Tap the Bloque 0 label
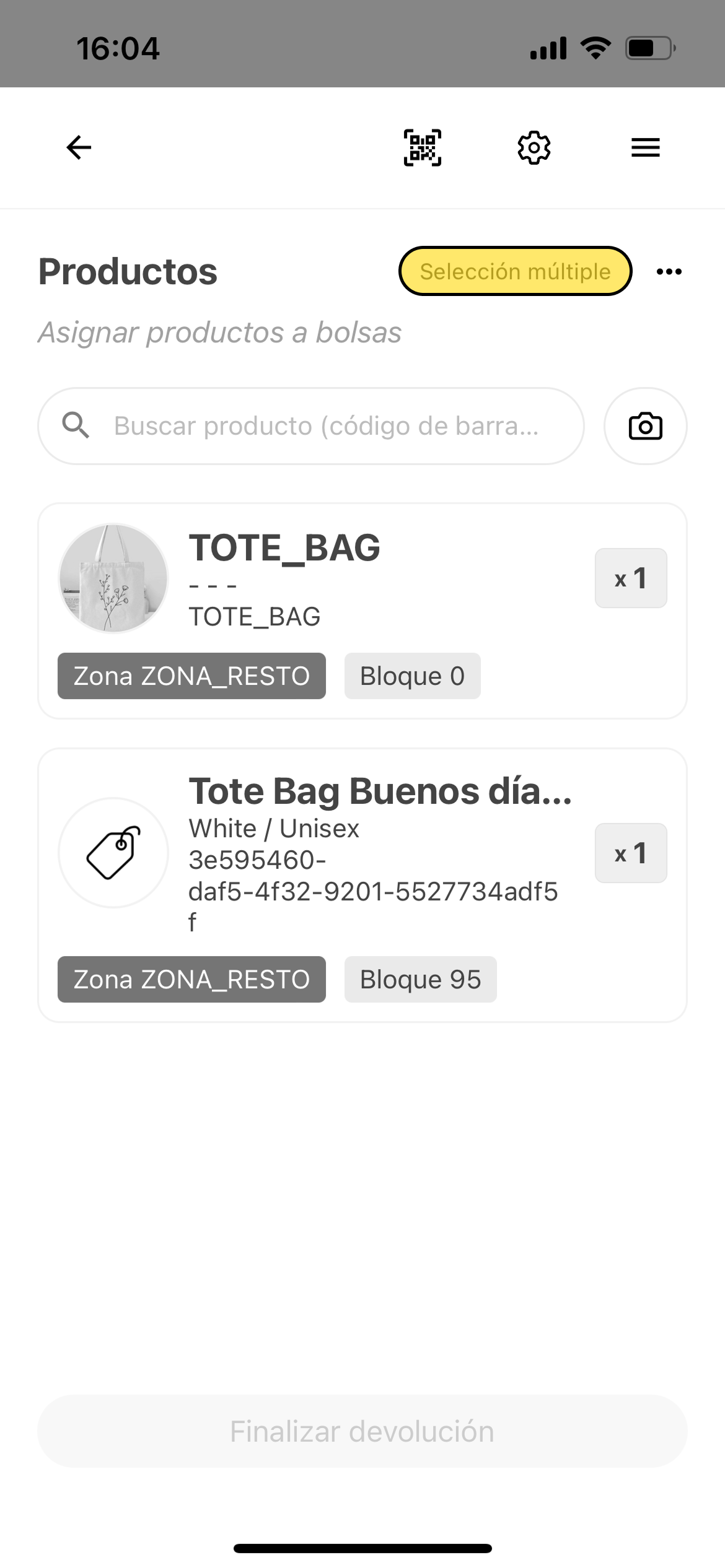 pos(412,676)
